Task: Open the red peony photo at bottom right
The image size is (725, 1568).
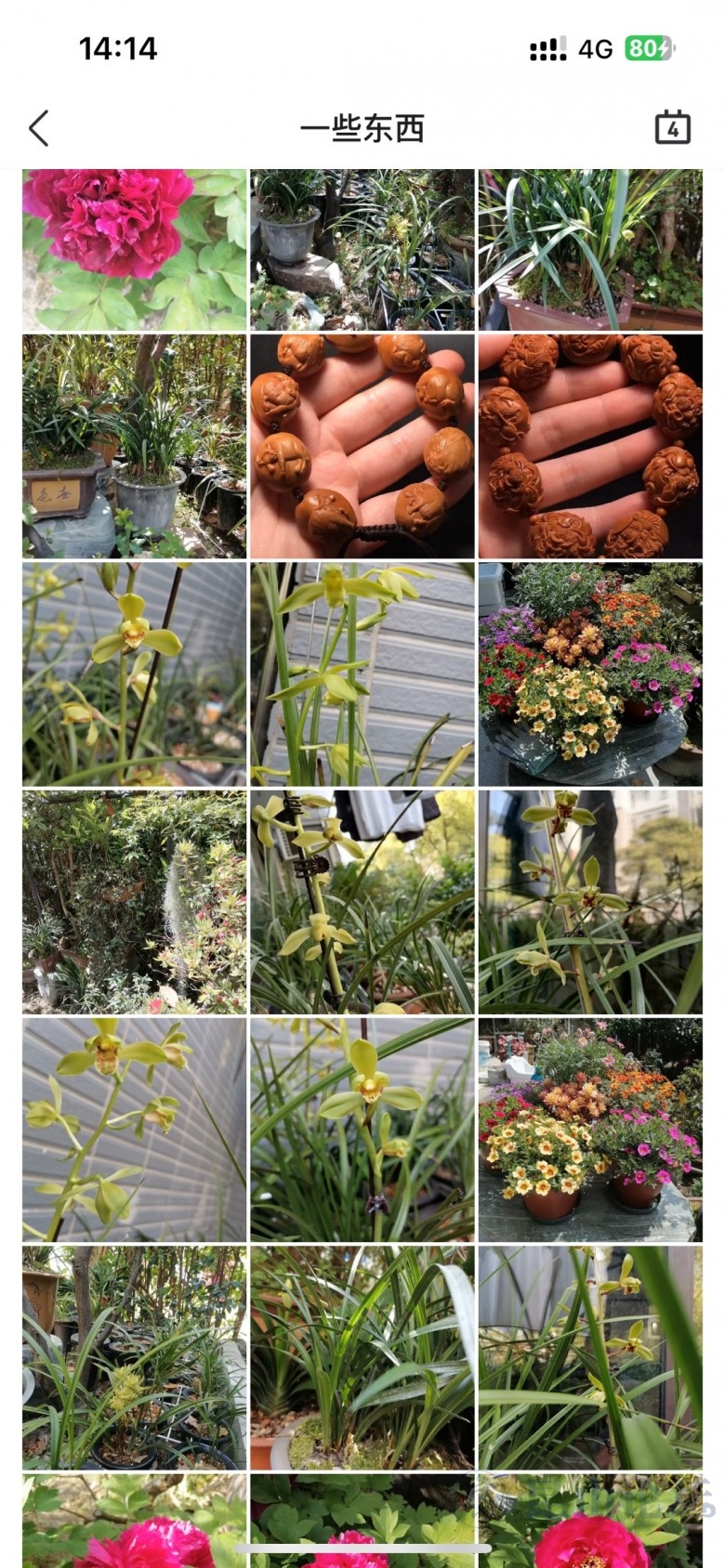Action: [590, 1523]
